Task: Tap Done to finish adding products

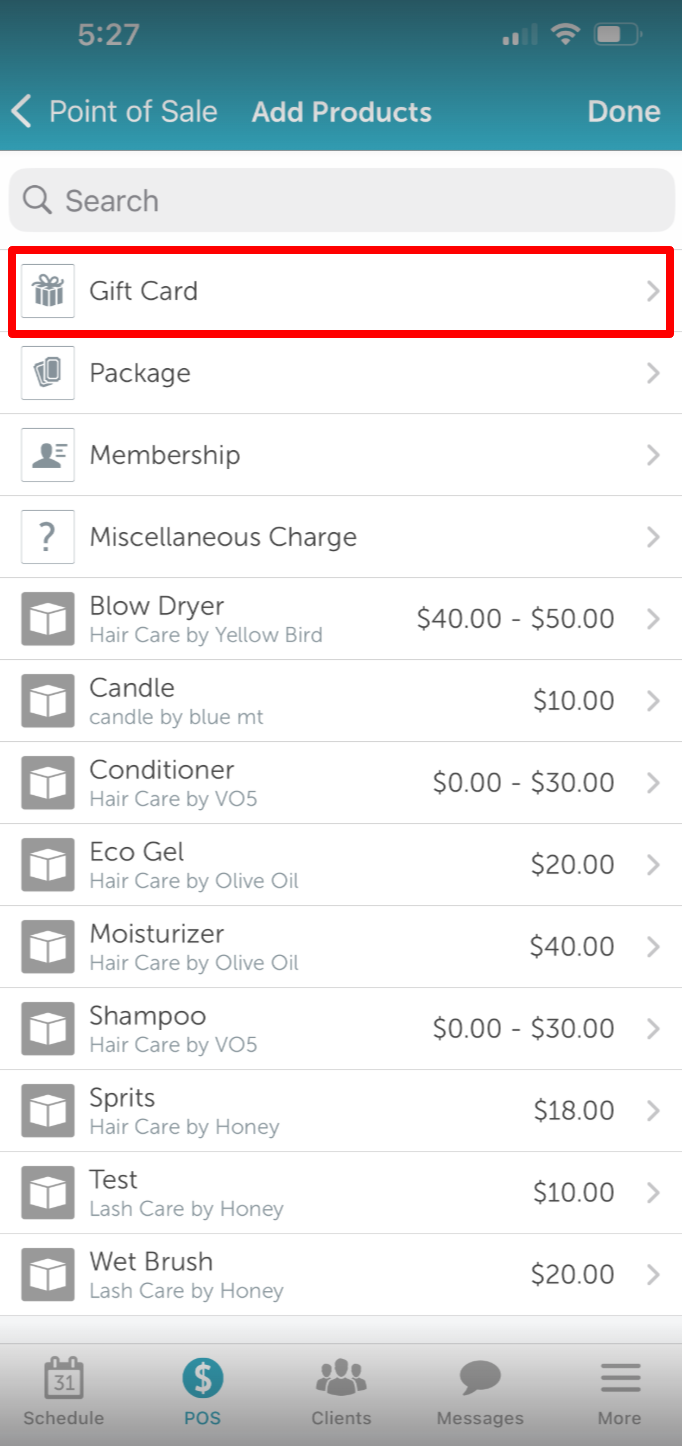Action: pyautogui.click(x=623, y=112)
